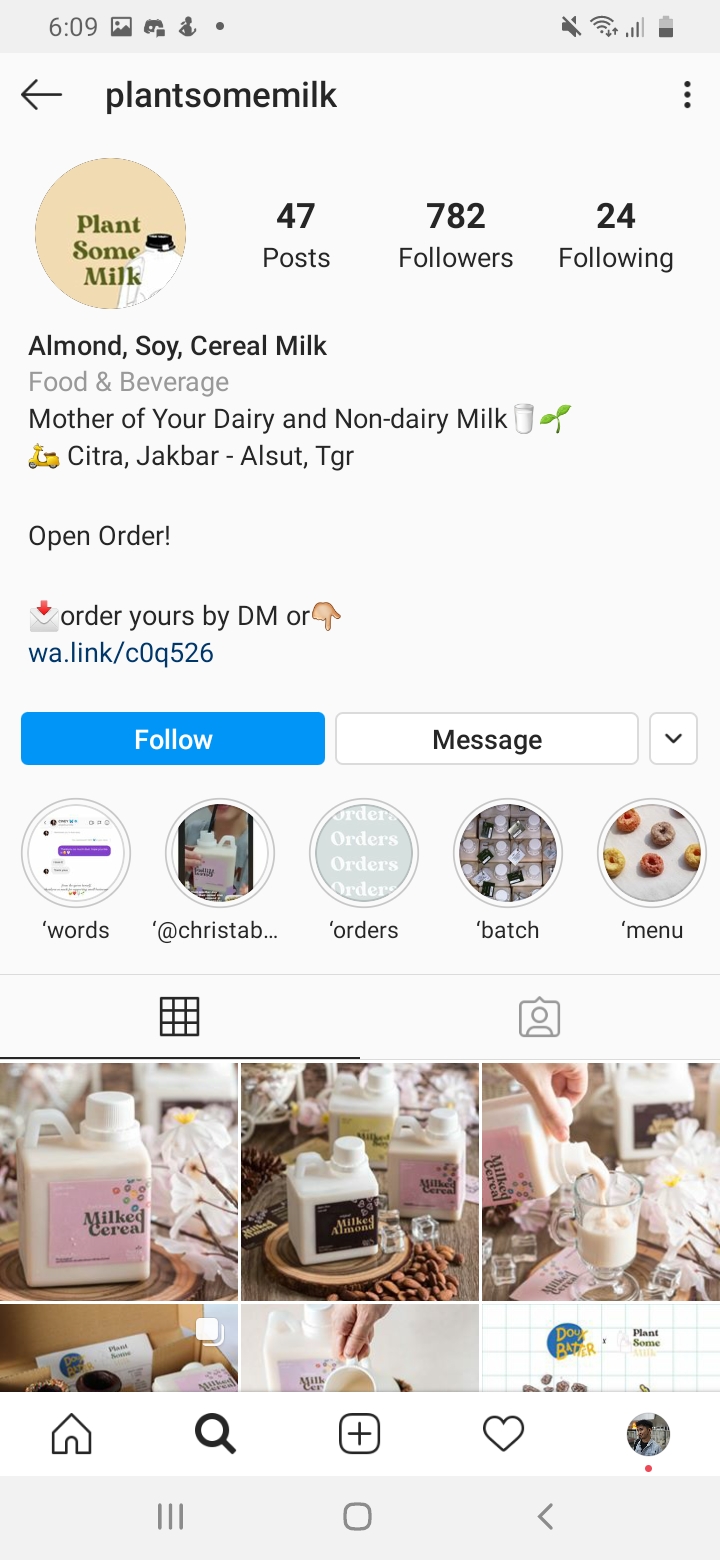Open the wa.link/c0q526 link
The image size is (720, 1560).
[121, 653]
